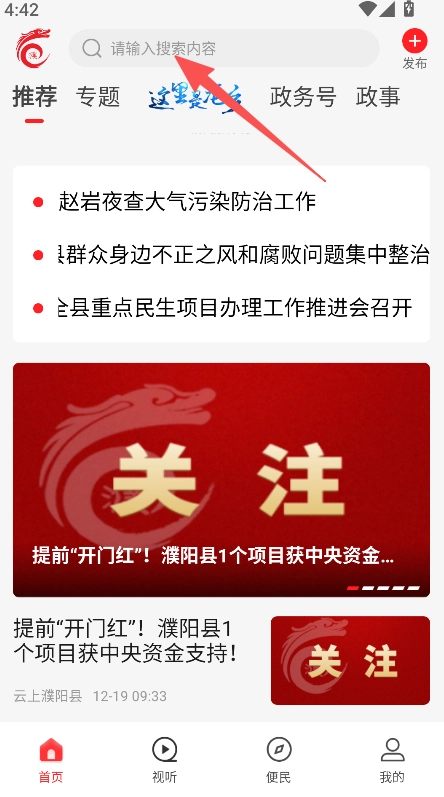Switch to the 政务号 tab
Viewport: 444px width, 797px height.
pyautogui.click(x=303, y=97)
